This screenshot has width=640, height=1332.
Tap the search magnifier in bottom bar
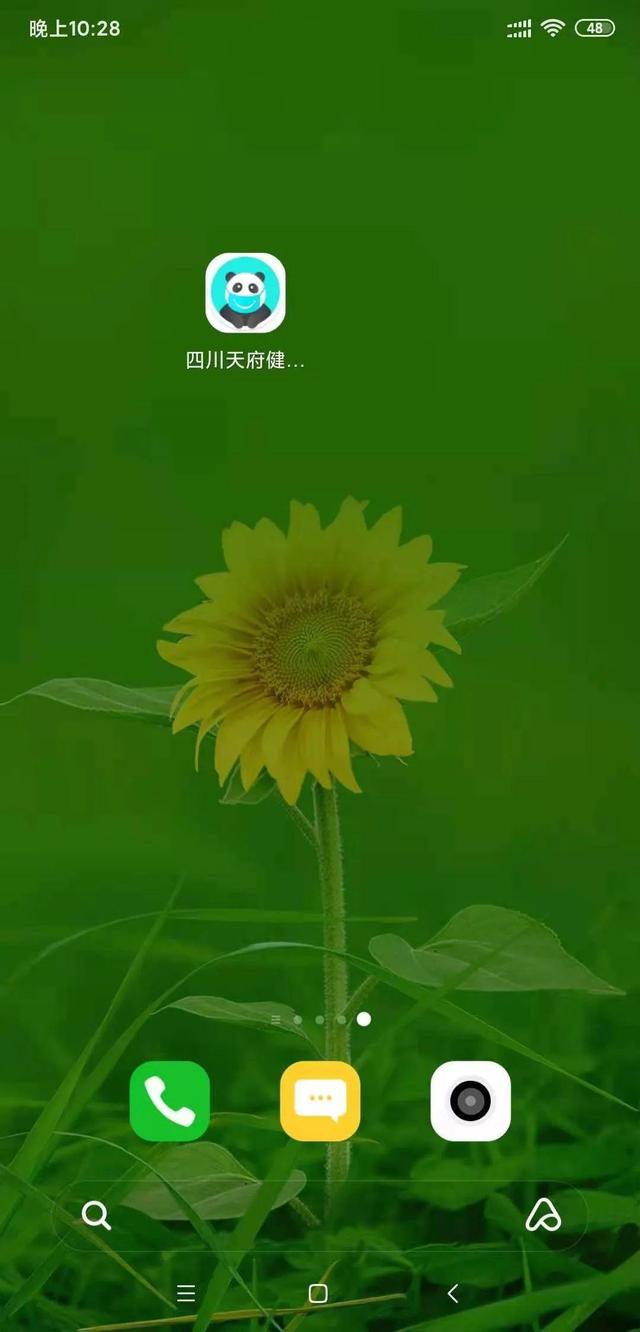coord(96,1216)
